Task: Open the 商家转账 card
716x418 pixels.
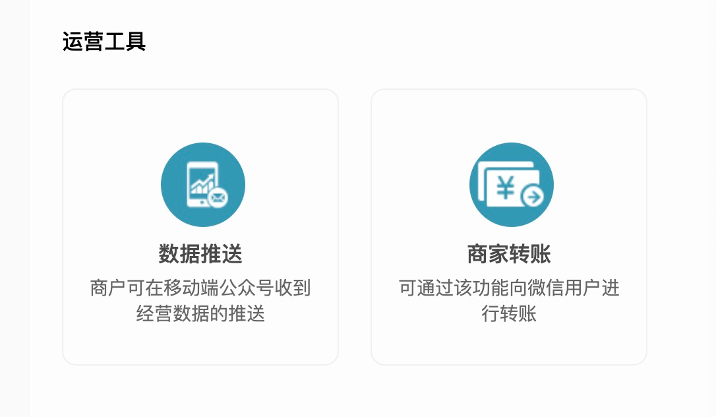Action: 509,227
